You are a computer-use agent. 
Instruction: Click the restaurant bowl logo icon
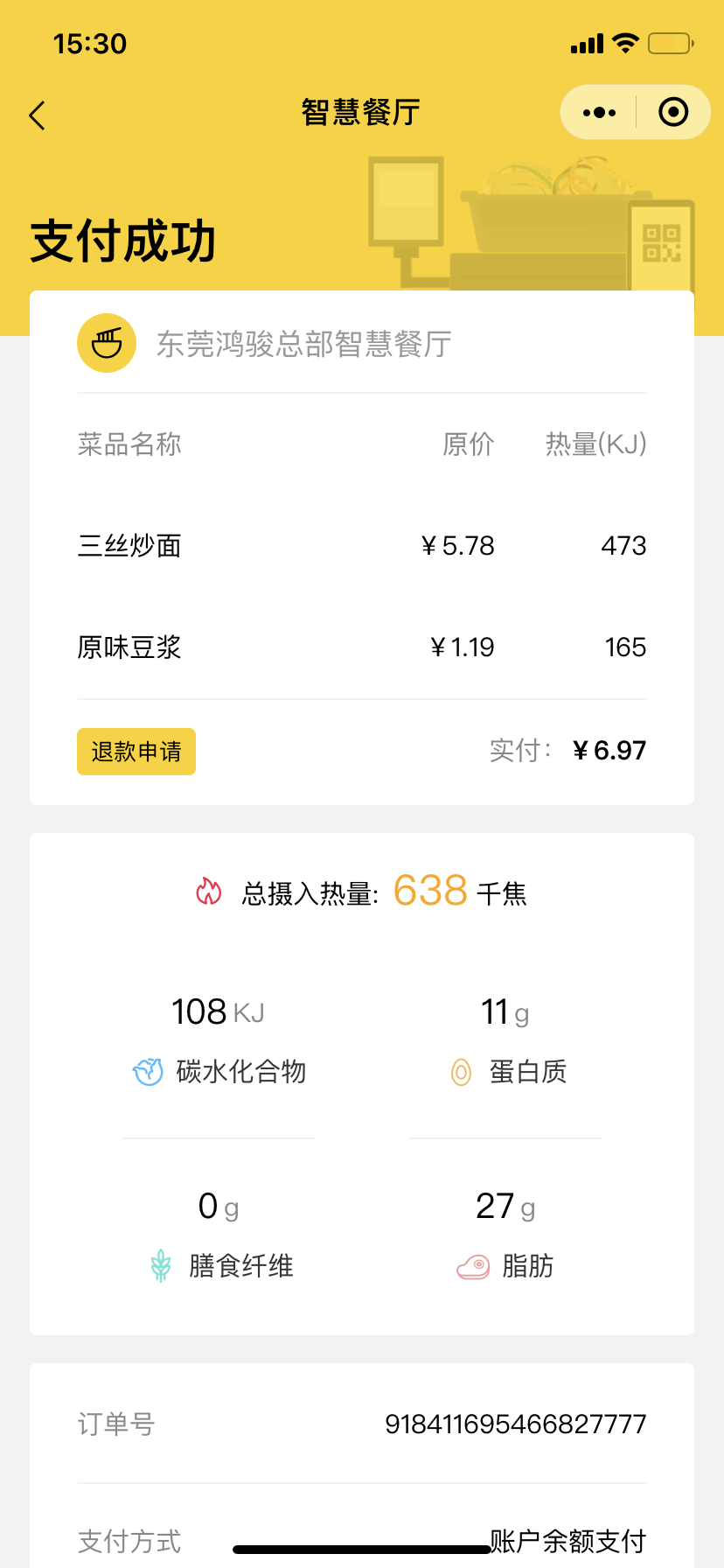[x=106, y=343]
